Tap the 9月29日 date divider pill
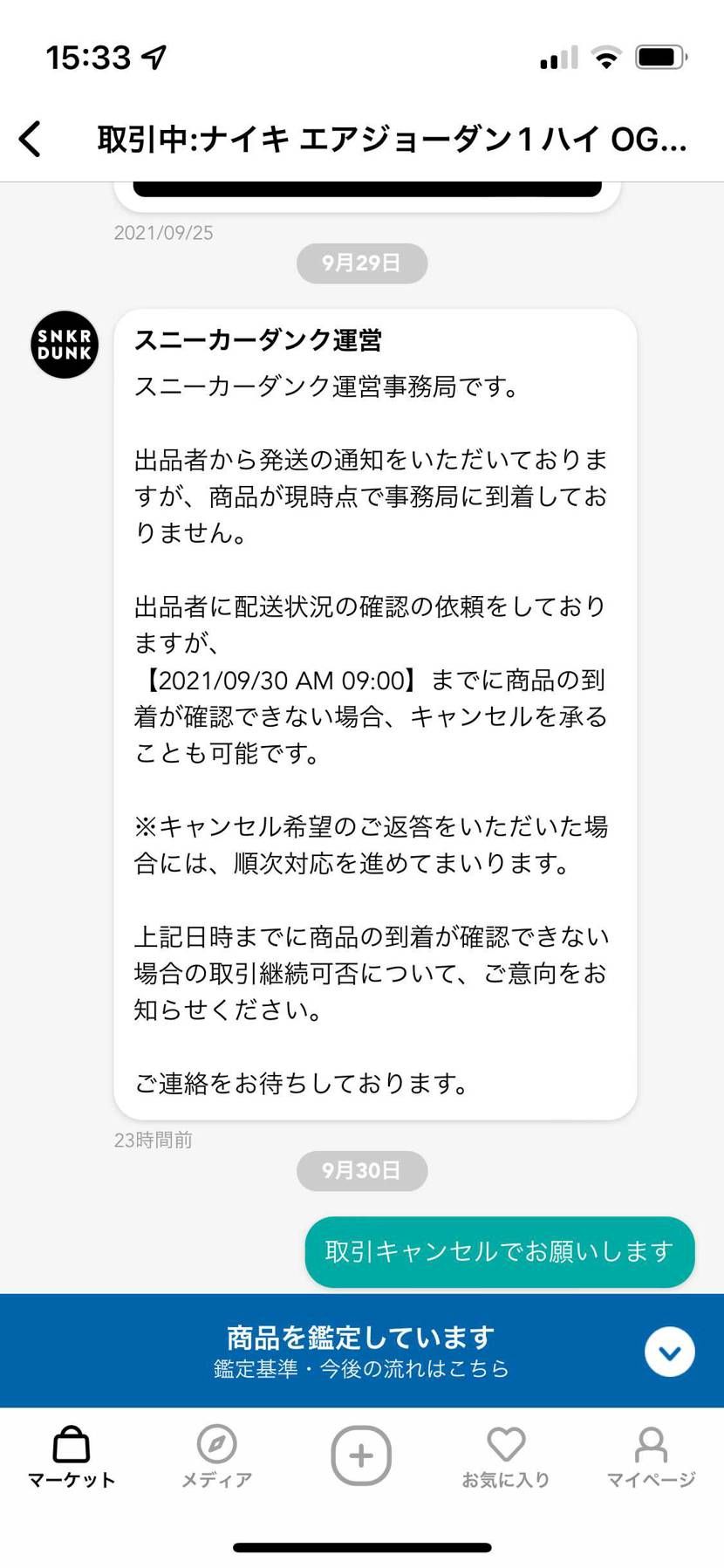724x1568 pixels. tap(361, 263)
